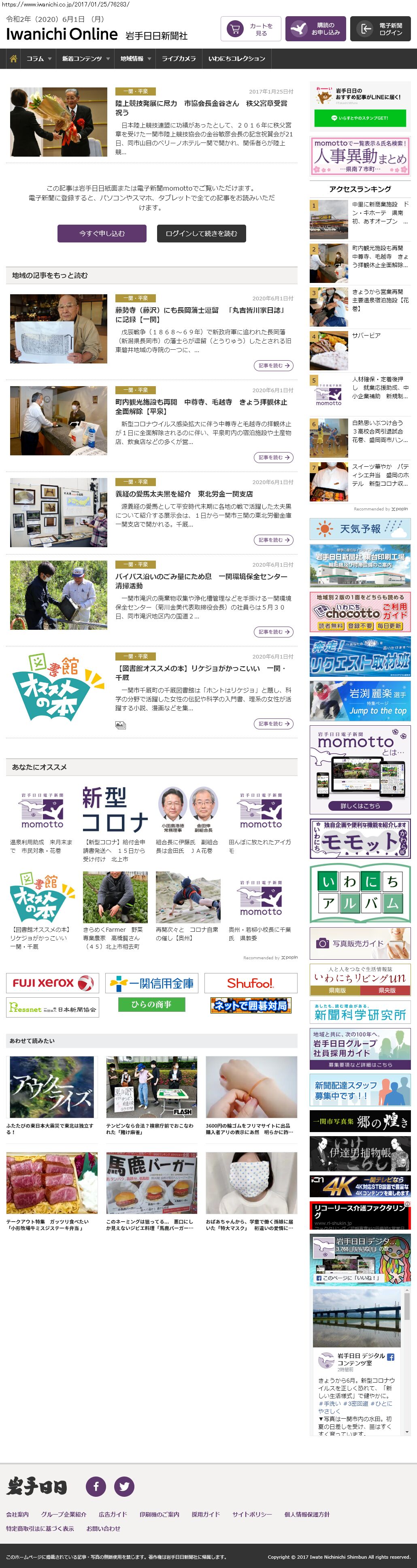Open 会社案内 footer link
Screen dimensions: 417x1568
[x=17, y=1515]
